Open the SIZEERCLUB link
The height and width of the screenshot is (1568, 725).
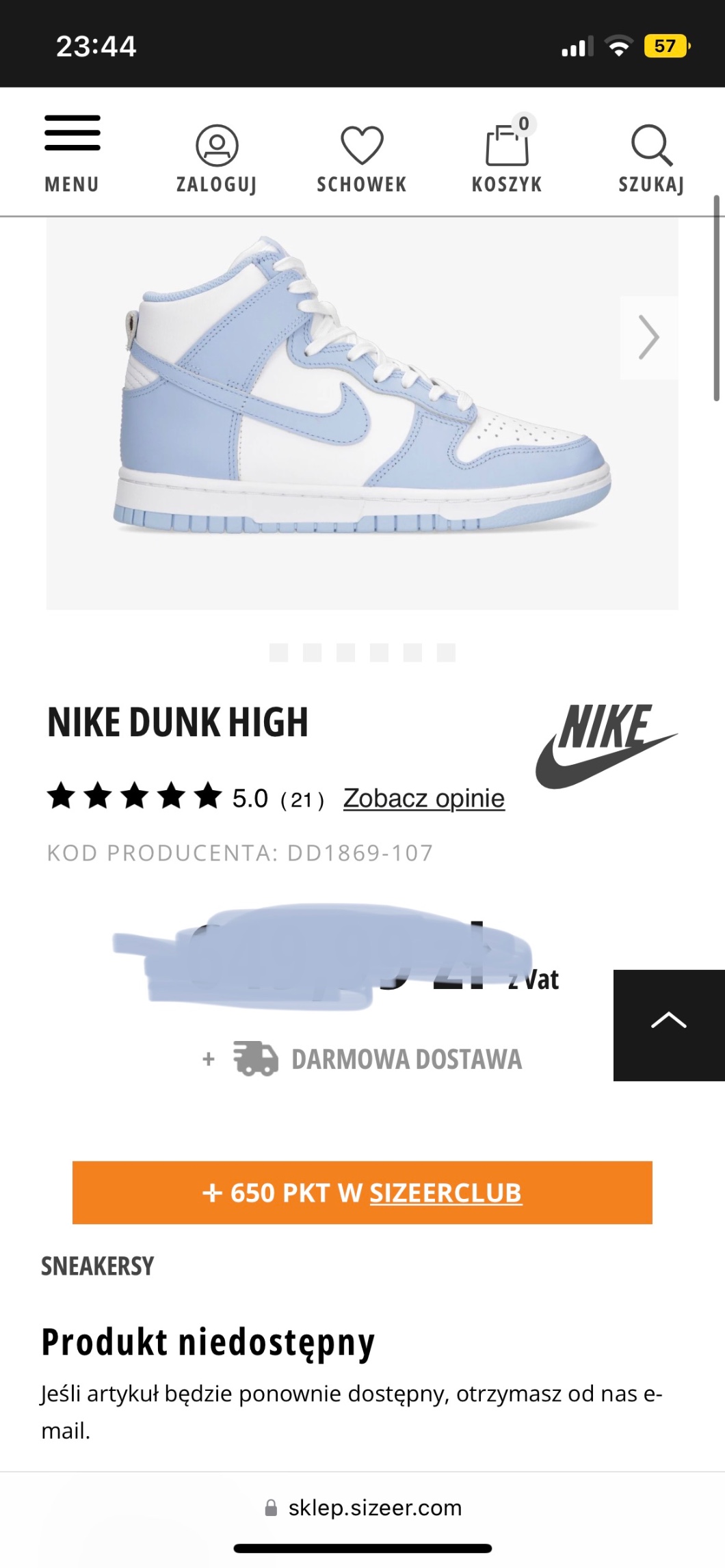[445, 1193]
